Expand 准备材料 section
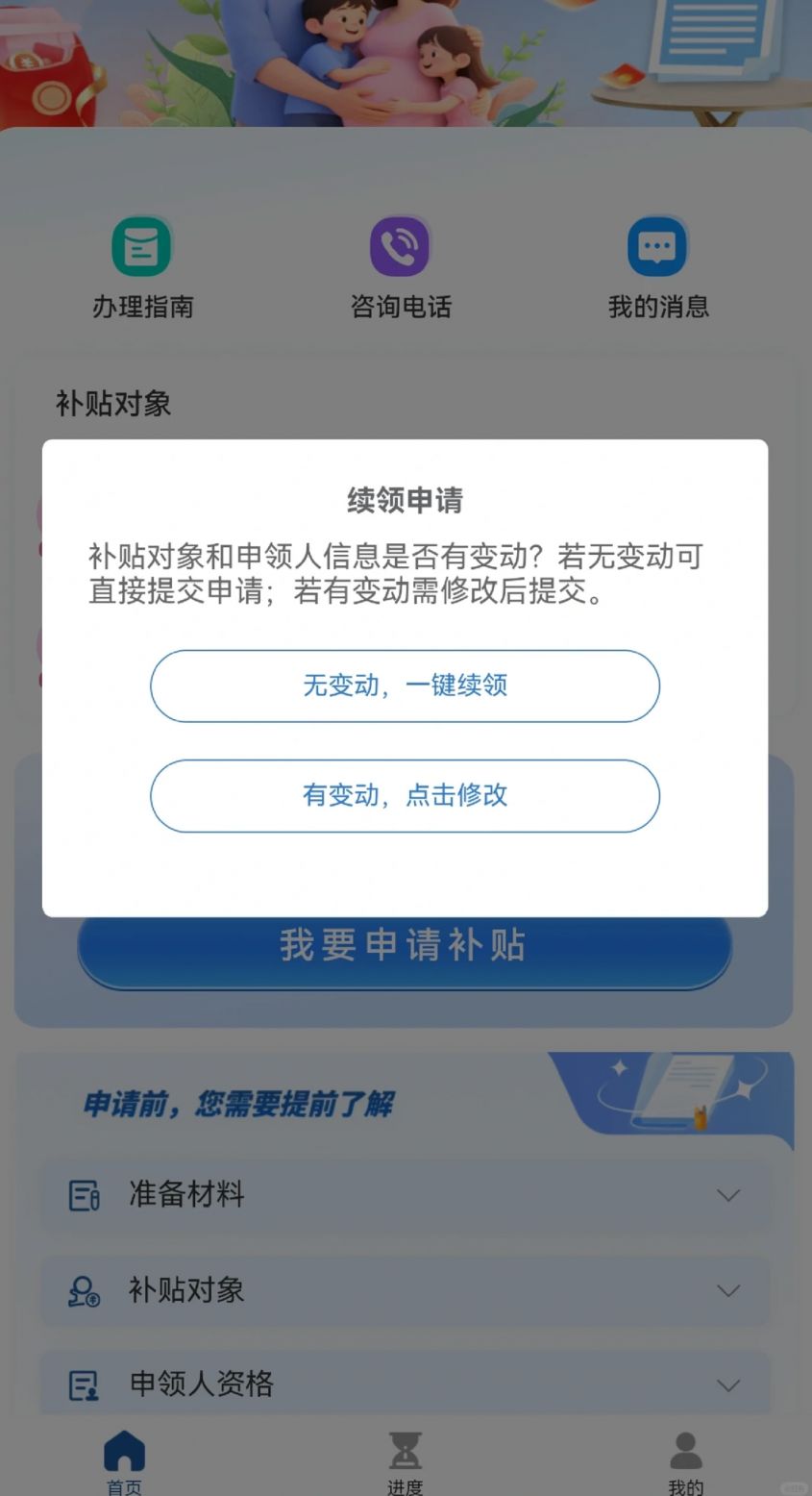This screenshot has width=812, height=1496. pyautogui.click(x=405, y=1195)
